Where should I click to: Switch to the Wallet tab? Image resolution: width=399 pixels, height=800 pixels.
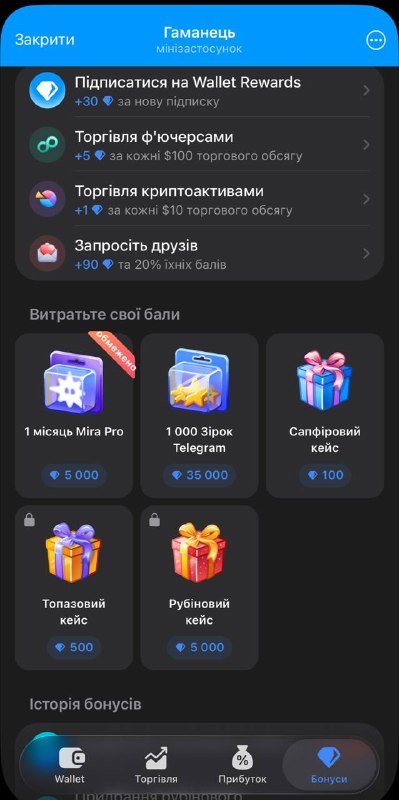(x=70, y=765)
